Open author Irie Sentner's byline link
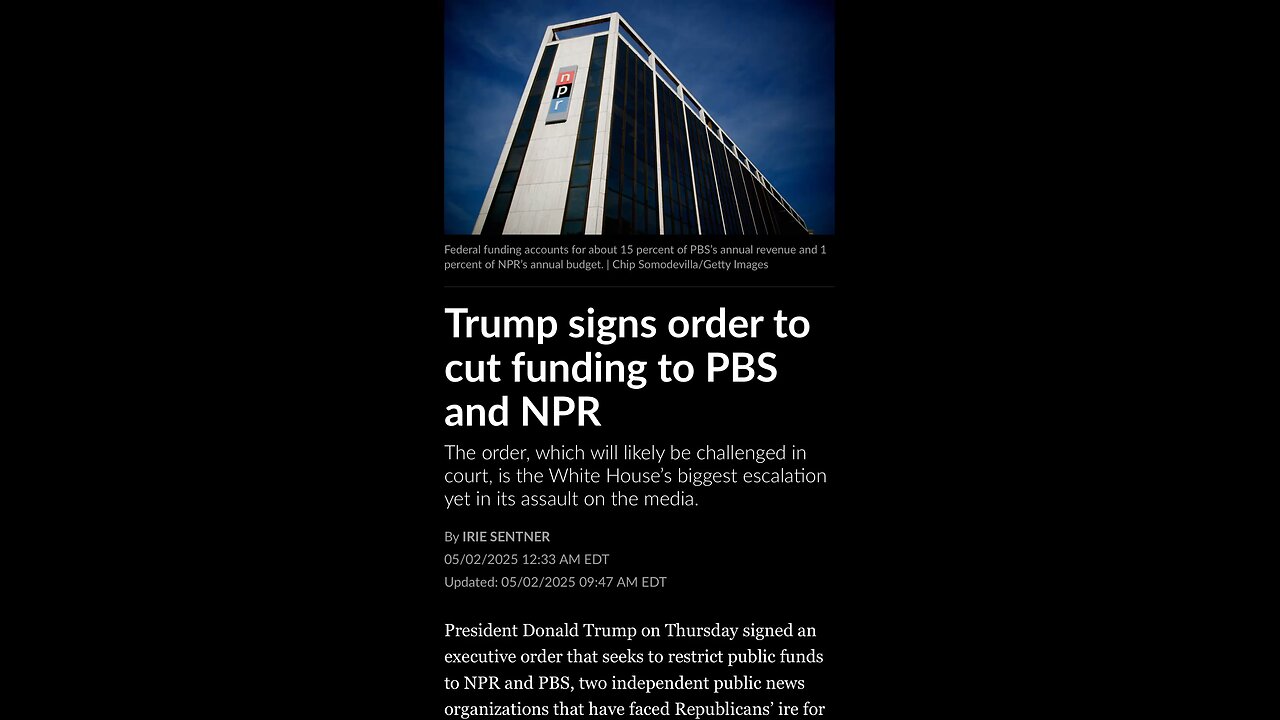This screenshot has width=1280, height=720. point(506,537)
